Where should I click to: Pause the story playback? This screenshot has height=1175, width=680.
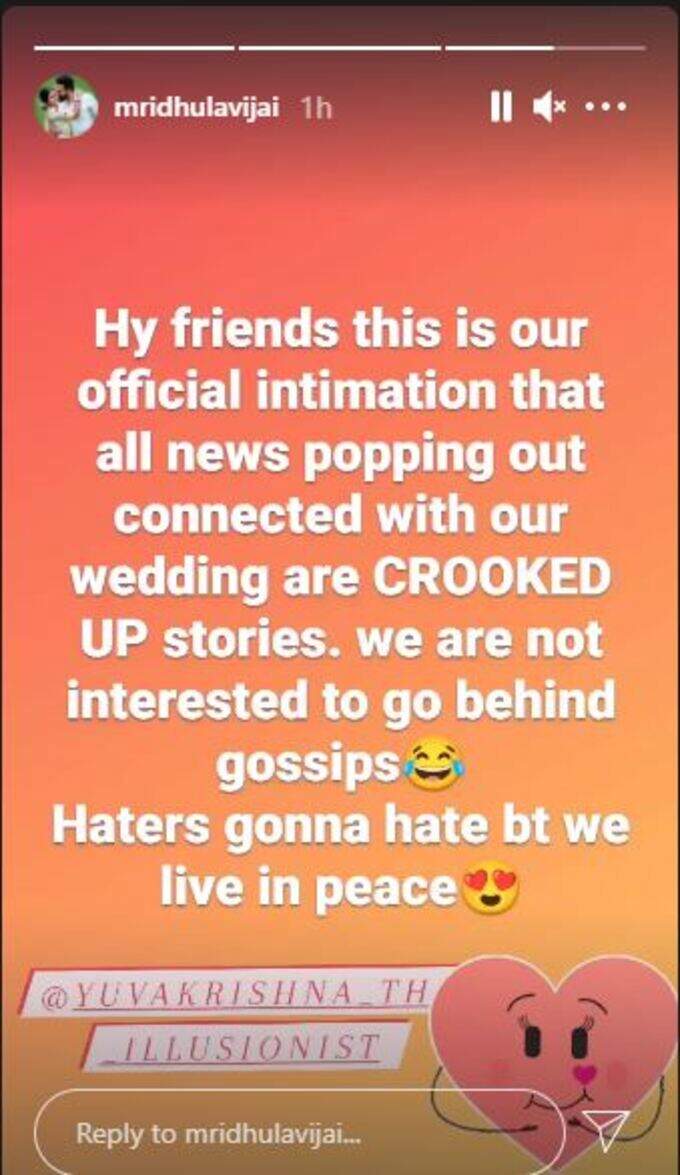pos(501,107)
